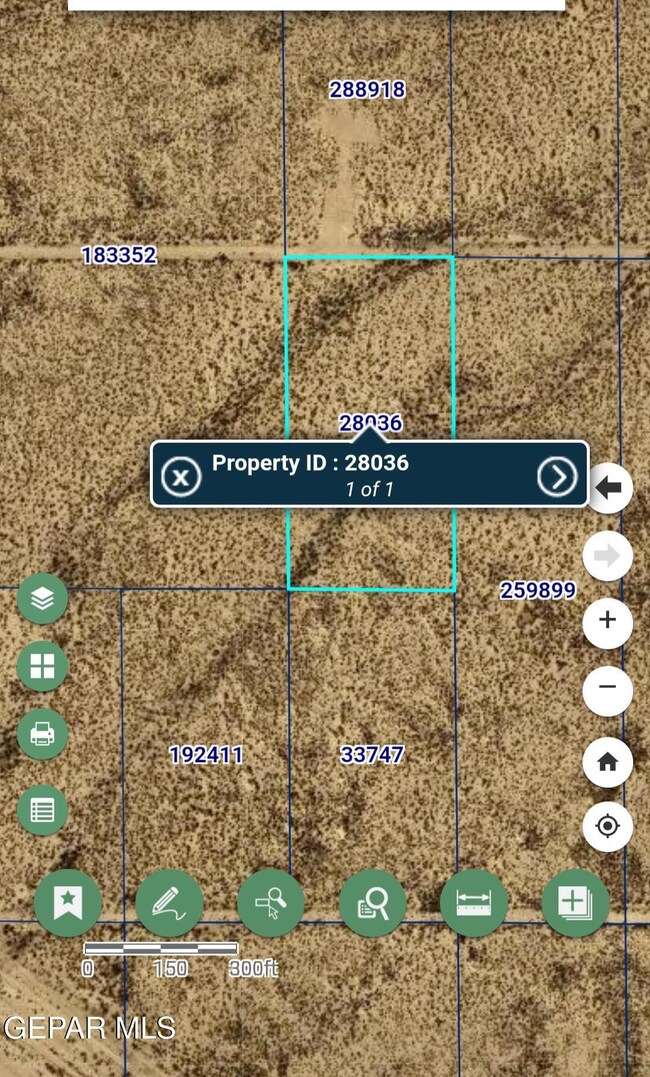
Task: Open the property search tool
Action: tap(372, 903)
